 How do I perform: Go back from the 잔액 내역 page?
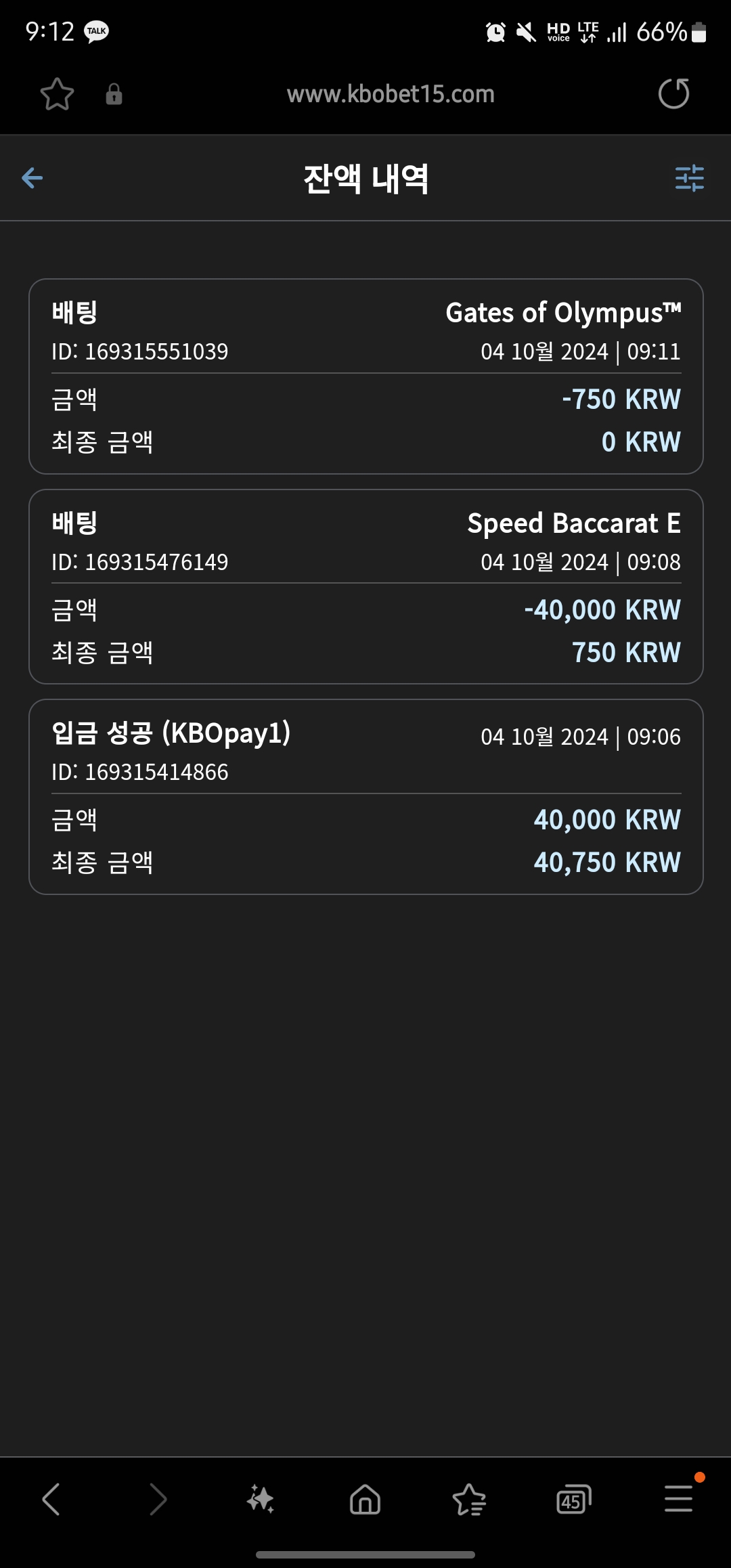pos(32,178)
